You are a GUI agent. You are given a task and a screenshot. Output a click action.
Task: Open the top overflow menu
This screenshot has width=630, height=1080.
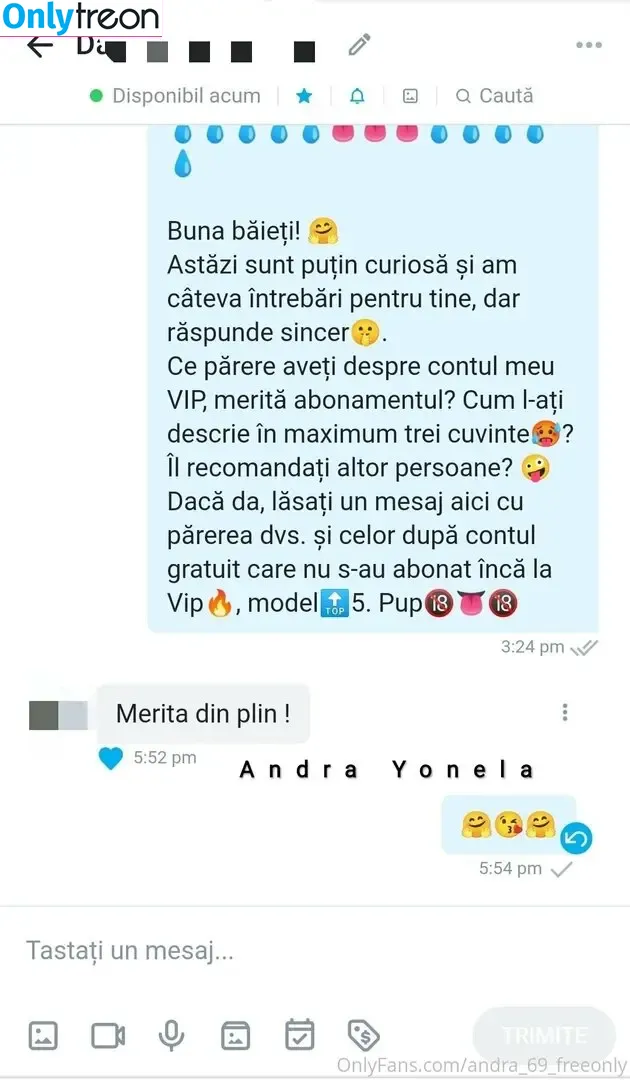(588, 45)
